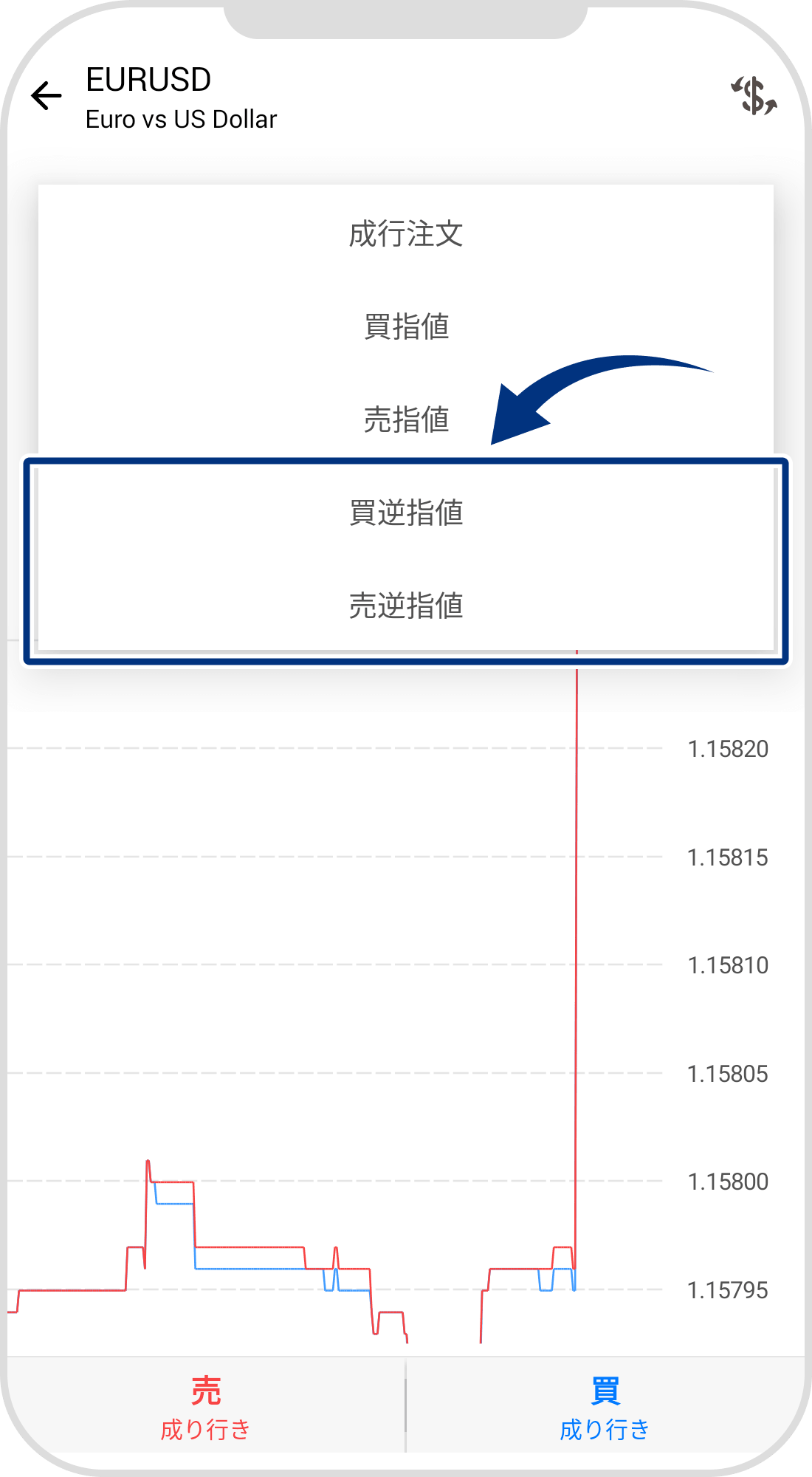Tap the 1.15820 price axis label
Viewport: 812px width, 1477px height.
727,750
